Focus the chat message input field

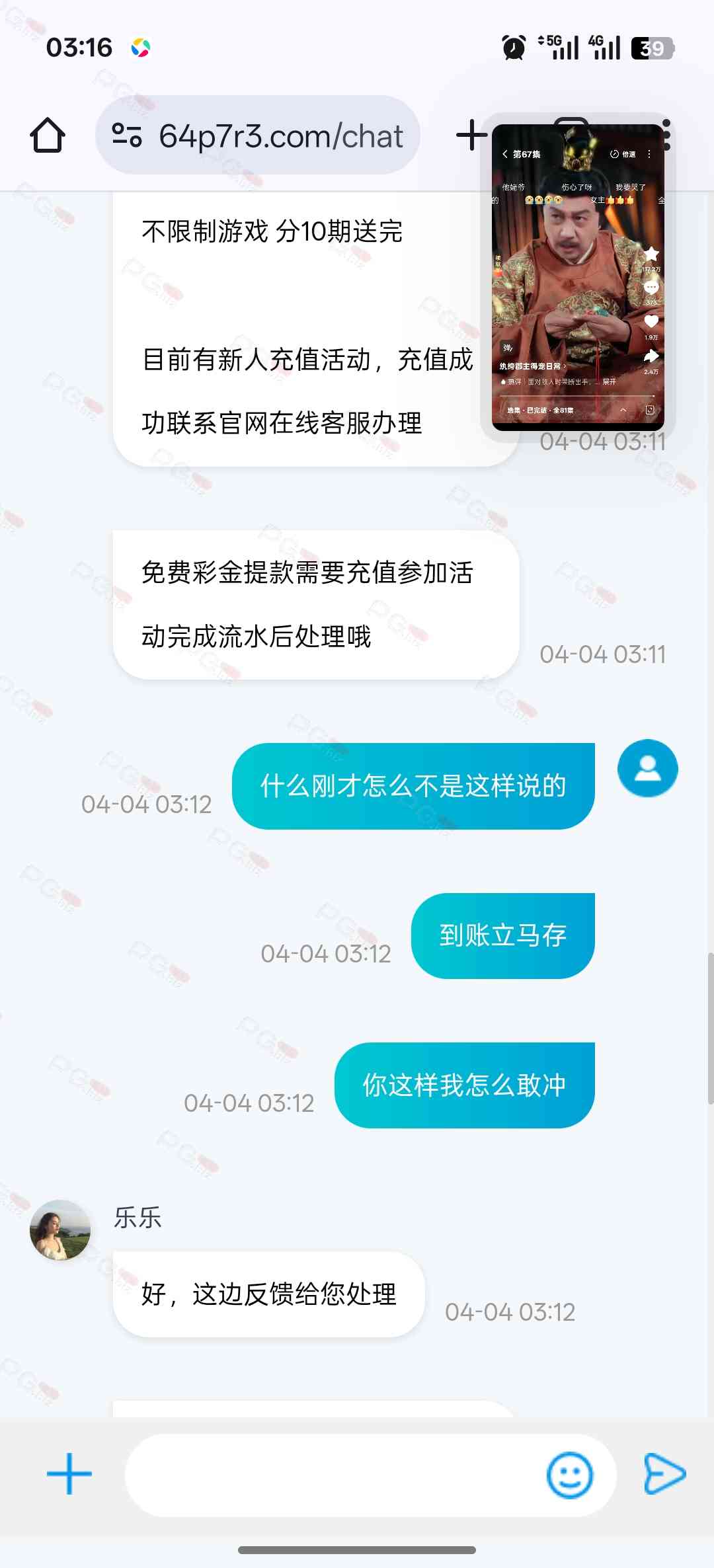pos(331,1474)
